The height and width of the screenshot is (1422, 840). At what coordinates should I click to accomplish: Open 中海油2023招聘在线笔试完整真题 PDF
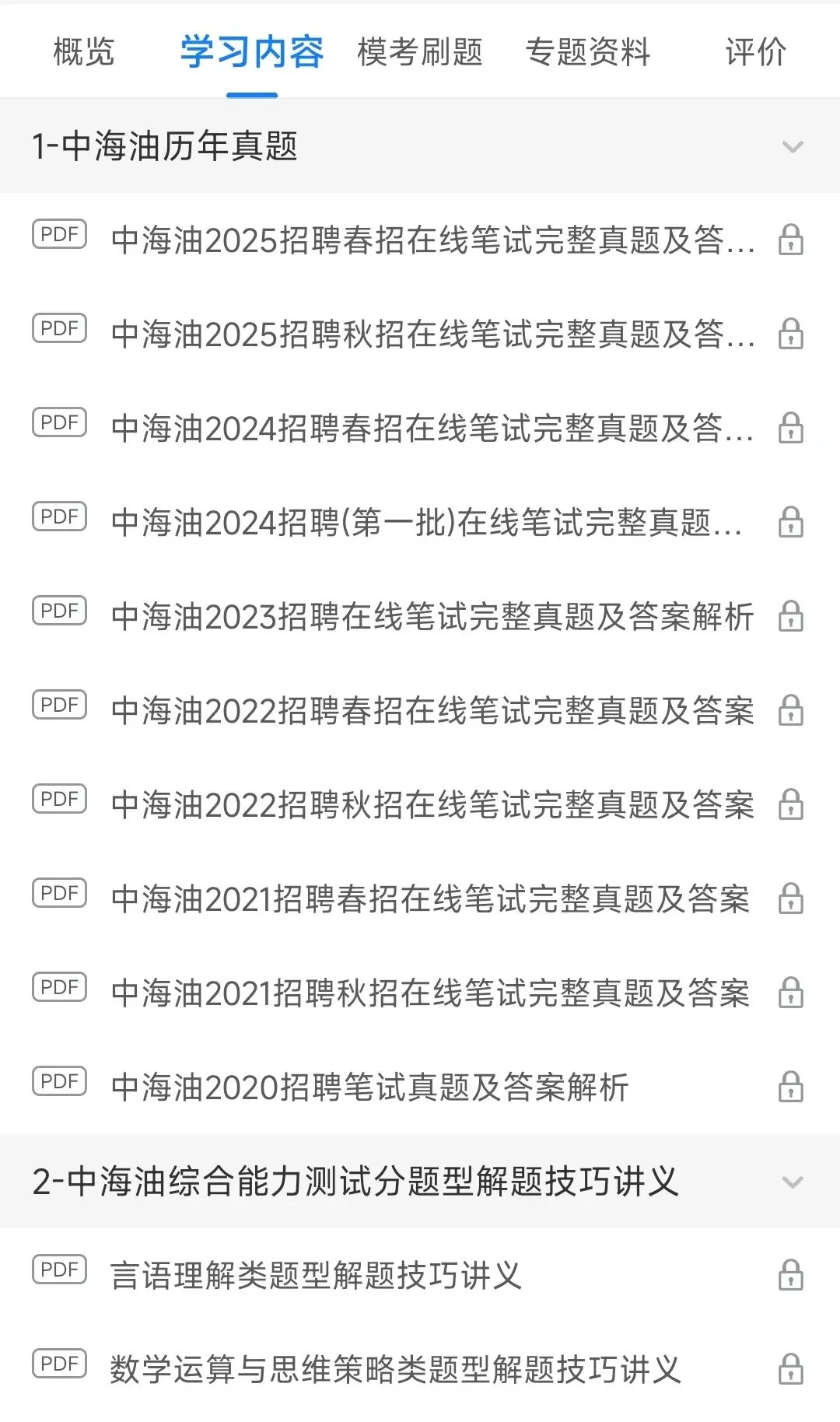420,616
